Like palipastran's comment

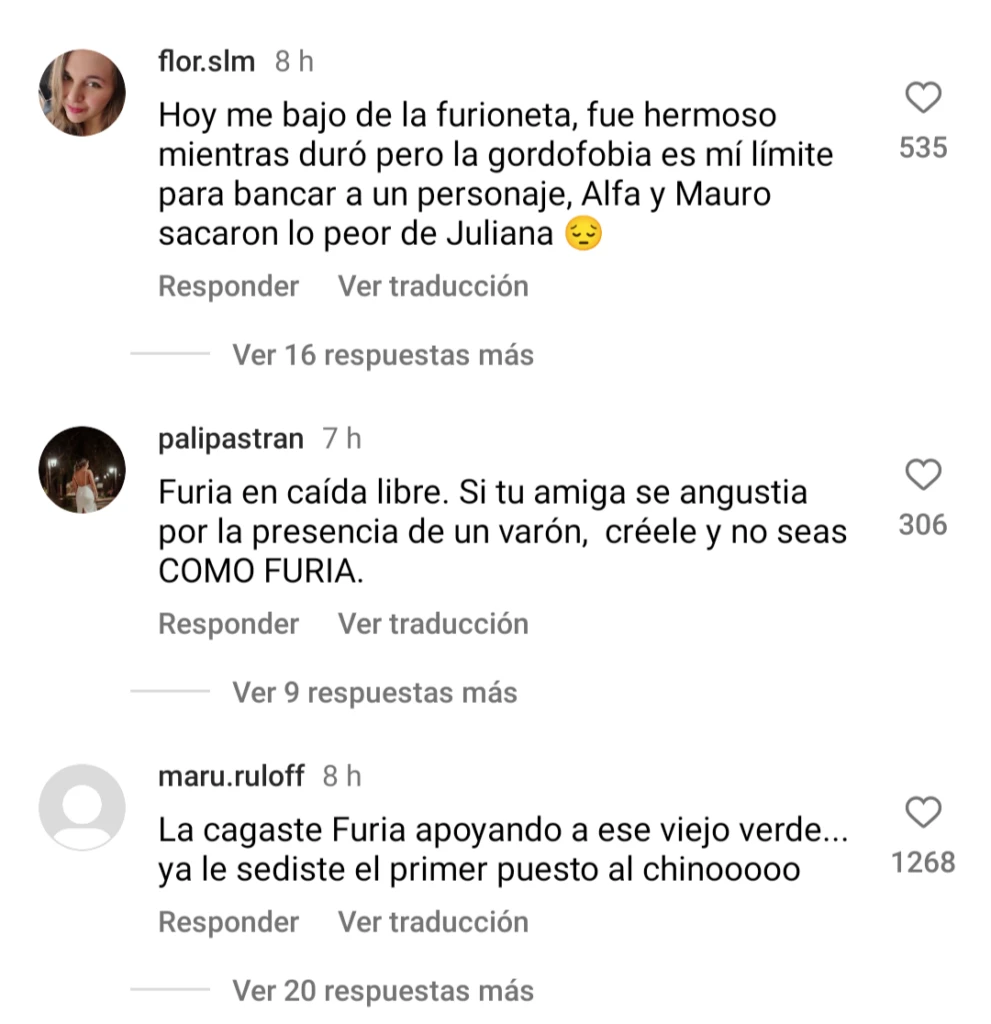pos(922,475)
